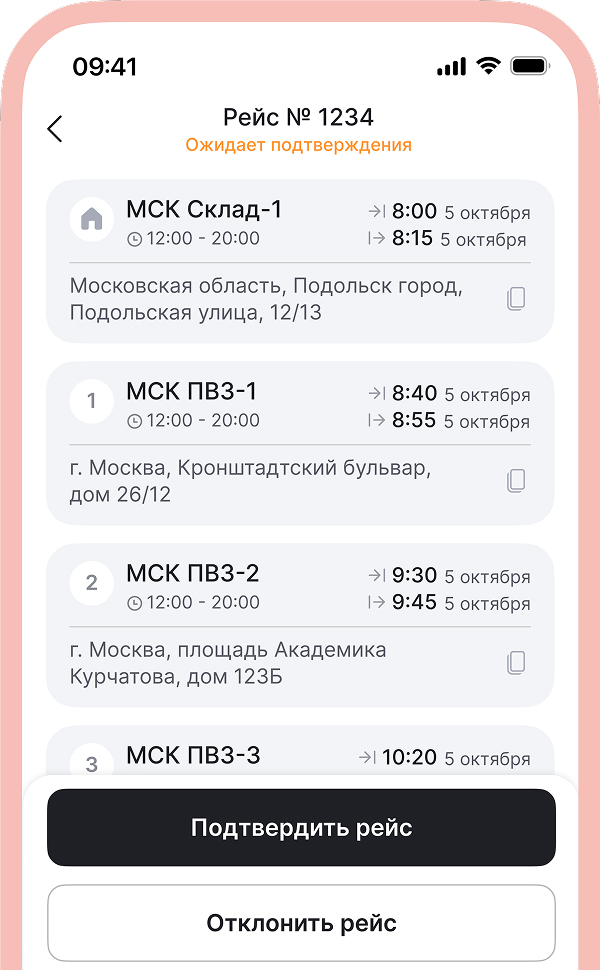The height and width of the screenshot is (970, 600).
Task: Tap Отклонить рейс button
Action: pos(301,923)
